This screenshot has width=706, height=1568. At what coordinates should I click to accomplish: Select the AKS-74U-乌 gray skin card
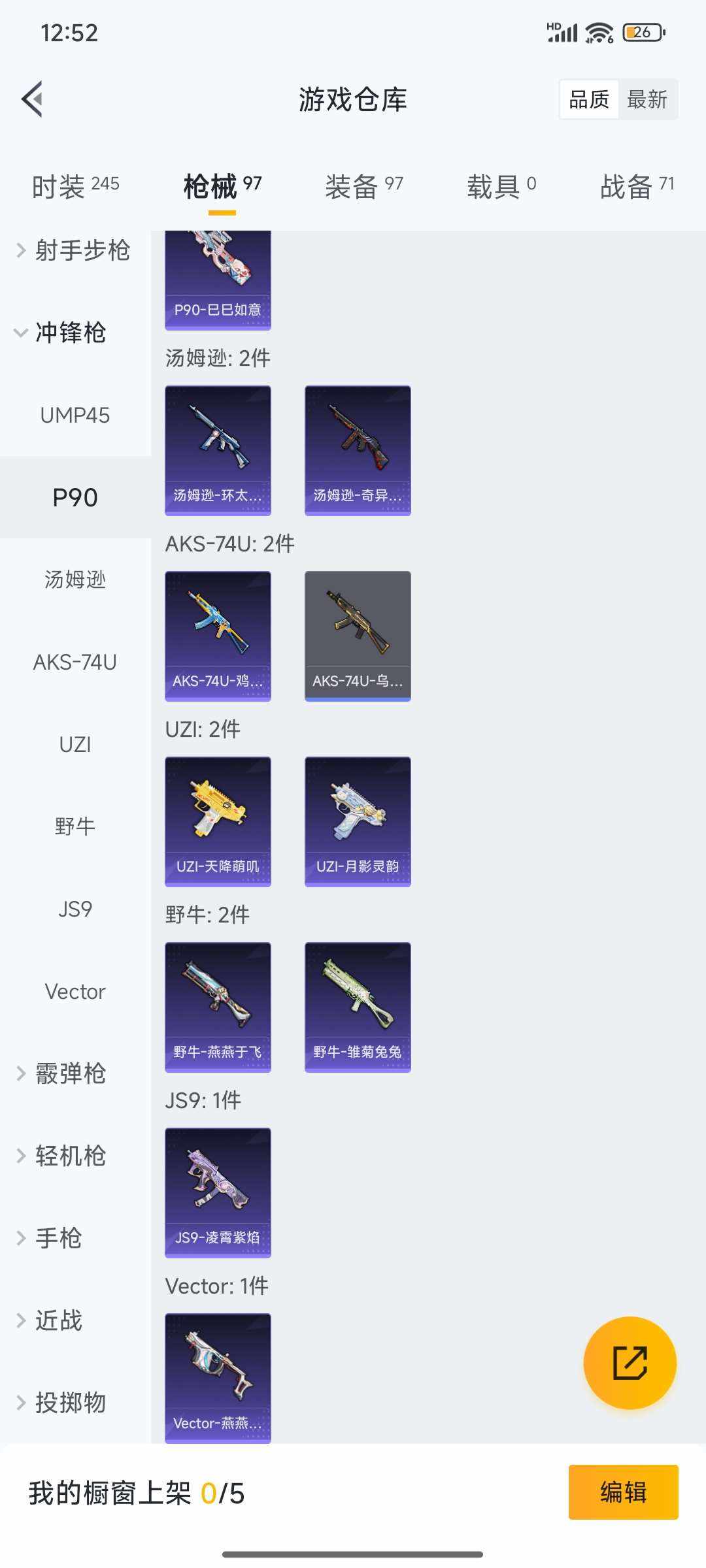point(358,635)
